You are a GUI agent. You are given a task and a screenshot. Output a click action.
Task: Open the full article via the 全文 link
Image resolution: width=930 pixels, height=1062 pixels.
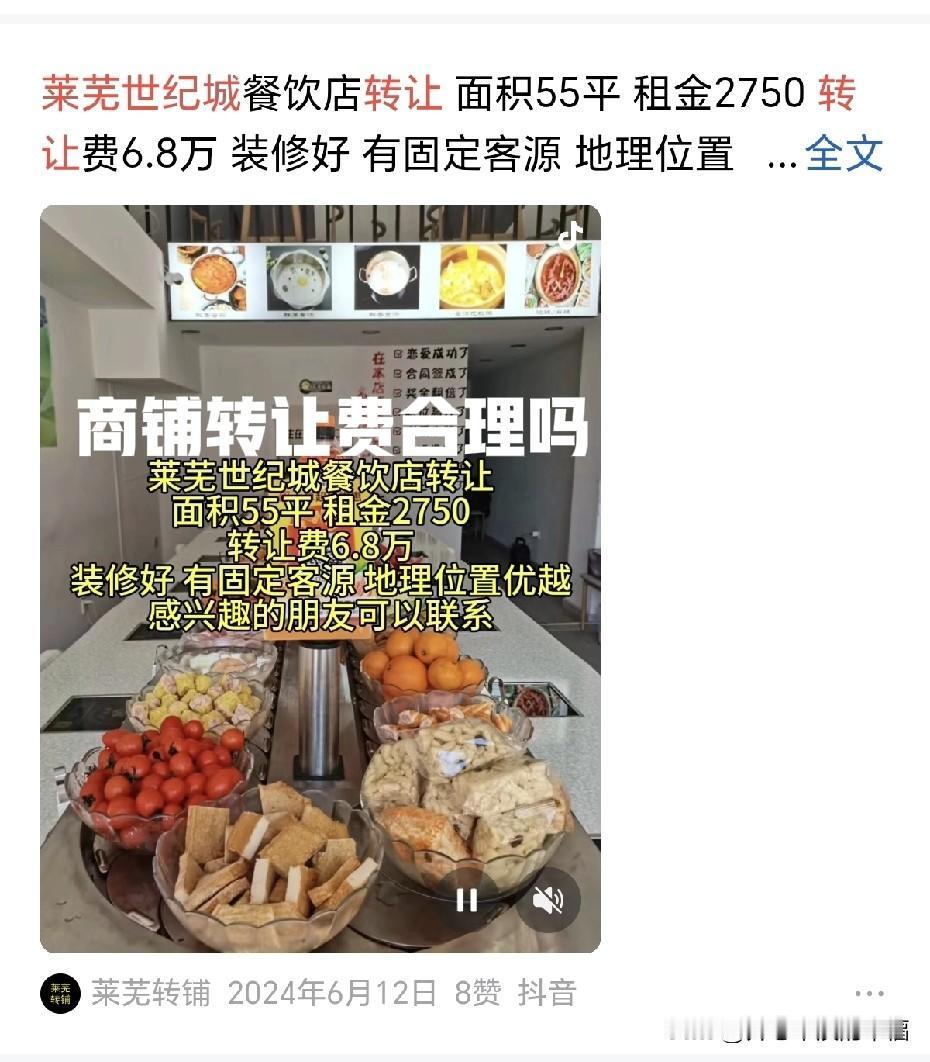pos(843,155)
